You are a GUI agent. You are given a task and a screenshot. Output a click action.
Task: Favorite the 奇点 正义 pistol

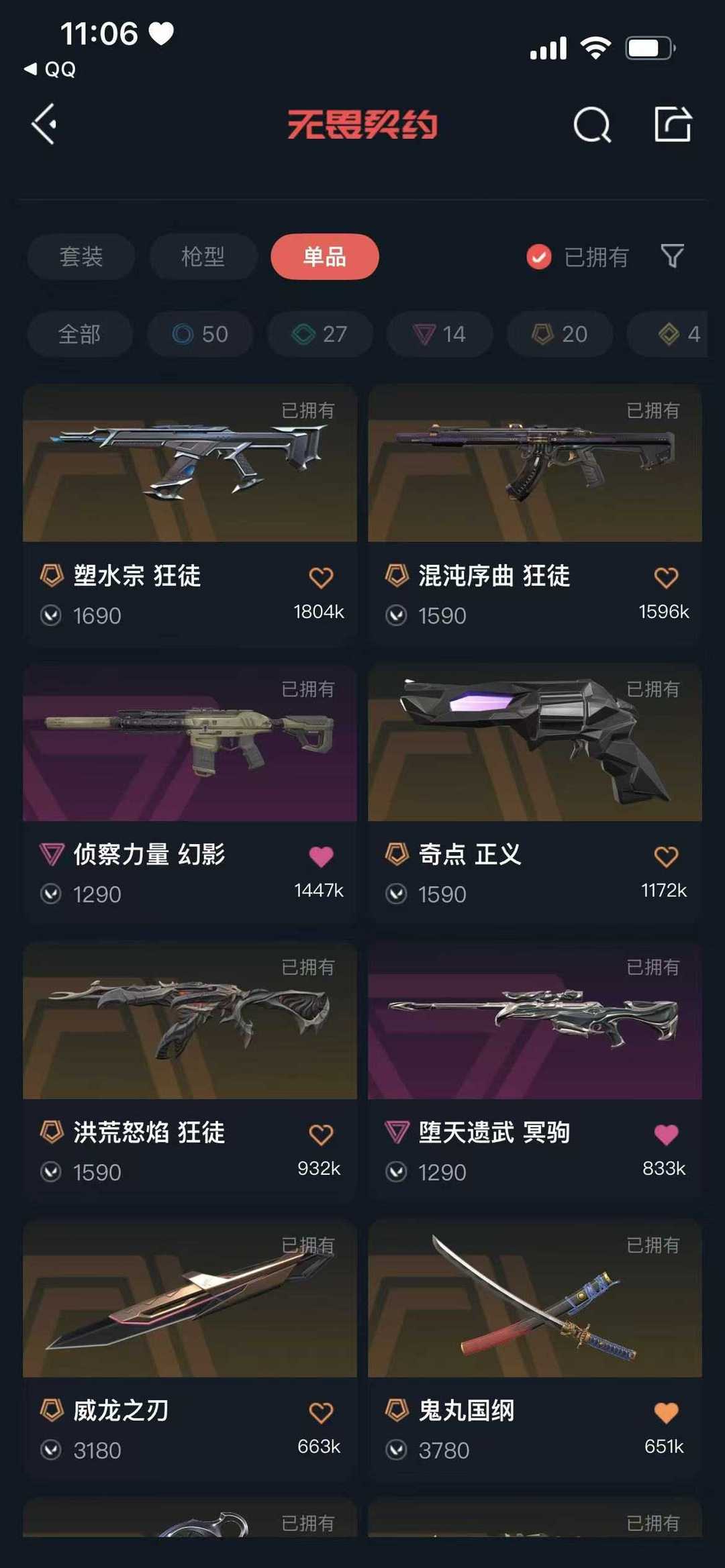pyautogui.click(x=666, y=855)
